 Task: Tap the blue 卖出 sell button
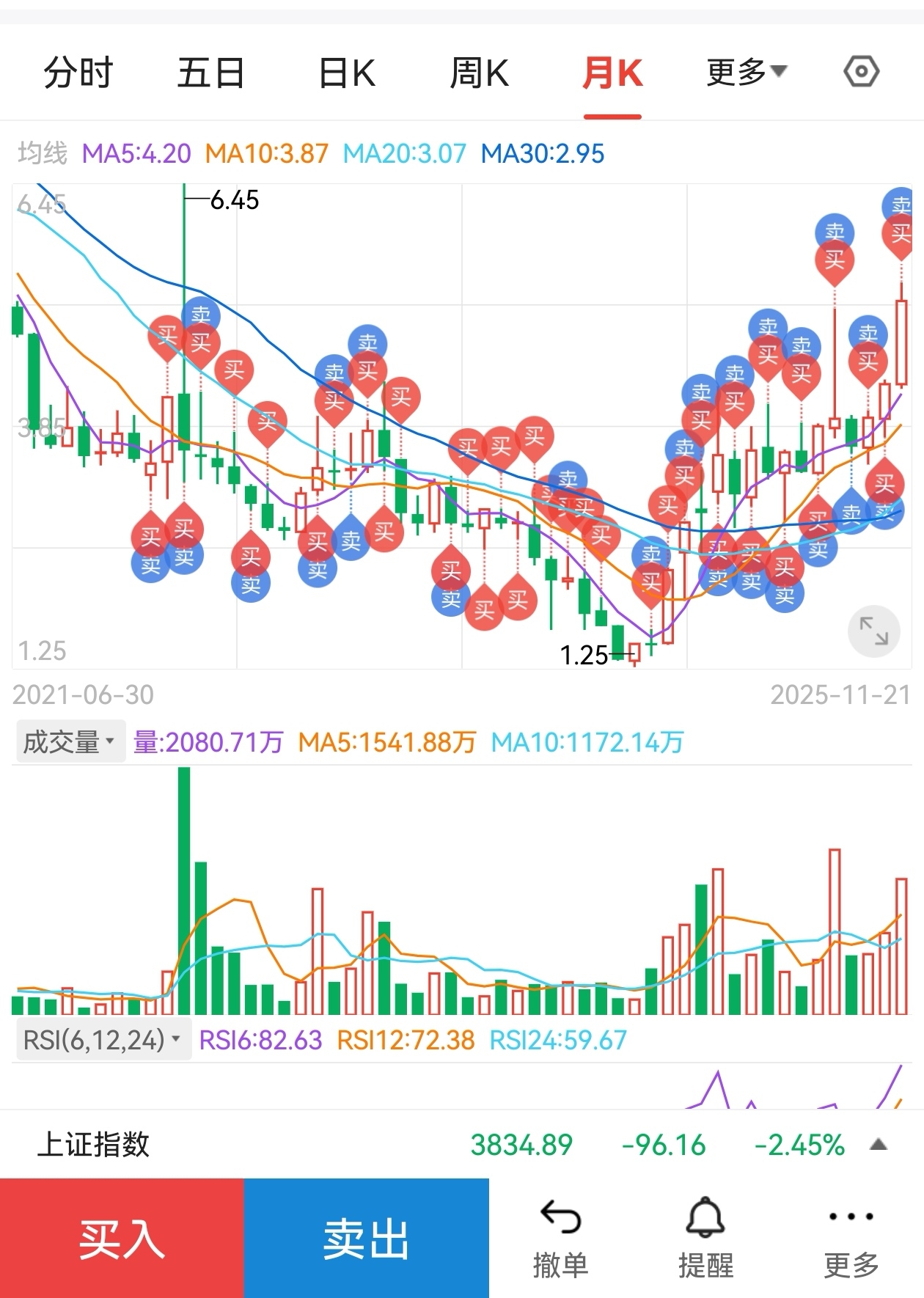tap(366, 1239)
